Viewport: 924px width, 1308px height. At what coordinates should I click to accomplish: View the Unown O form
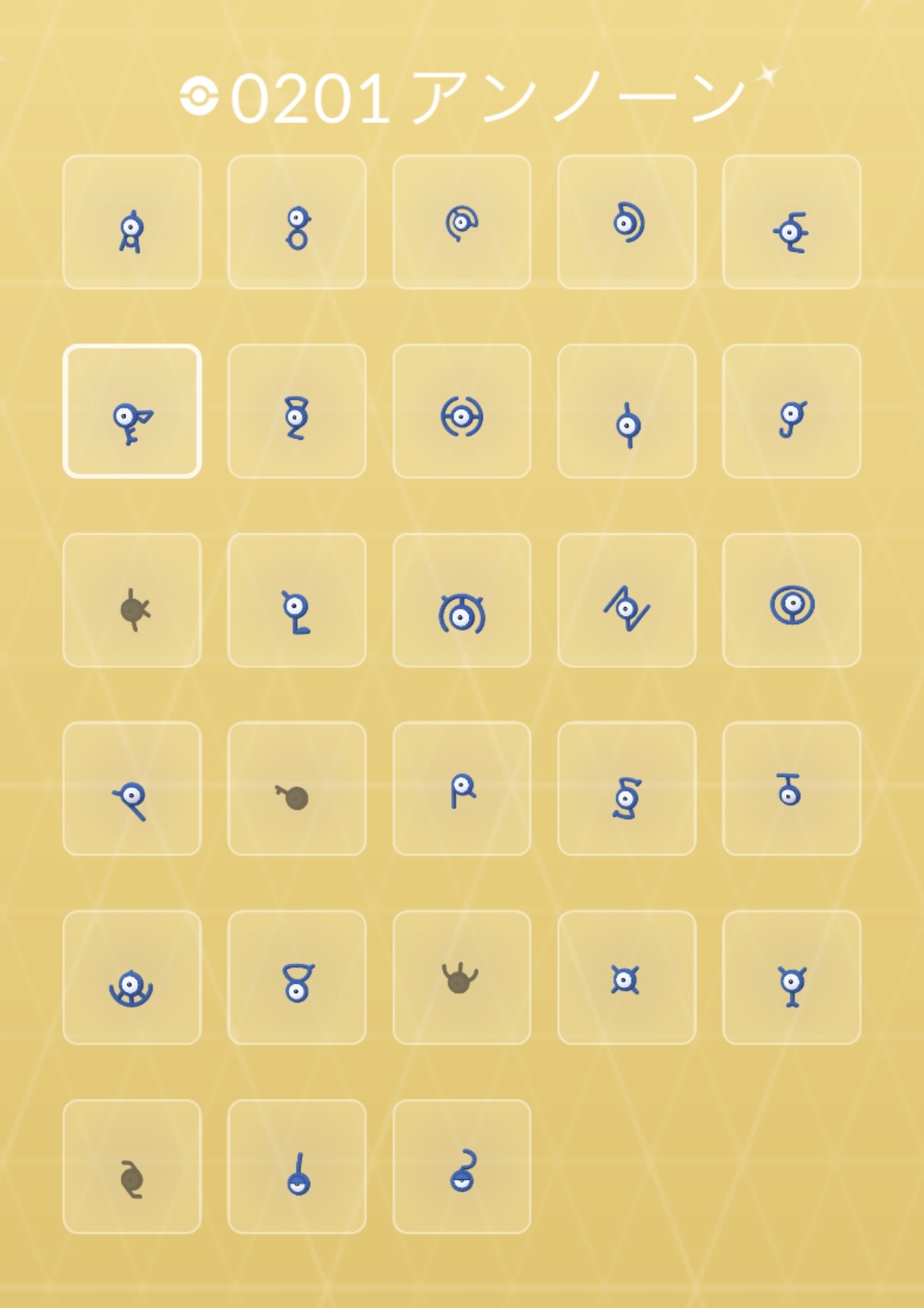coord(791,600)
